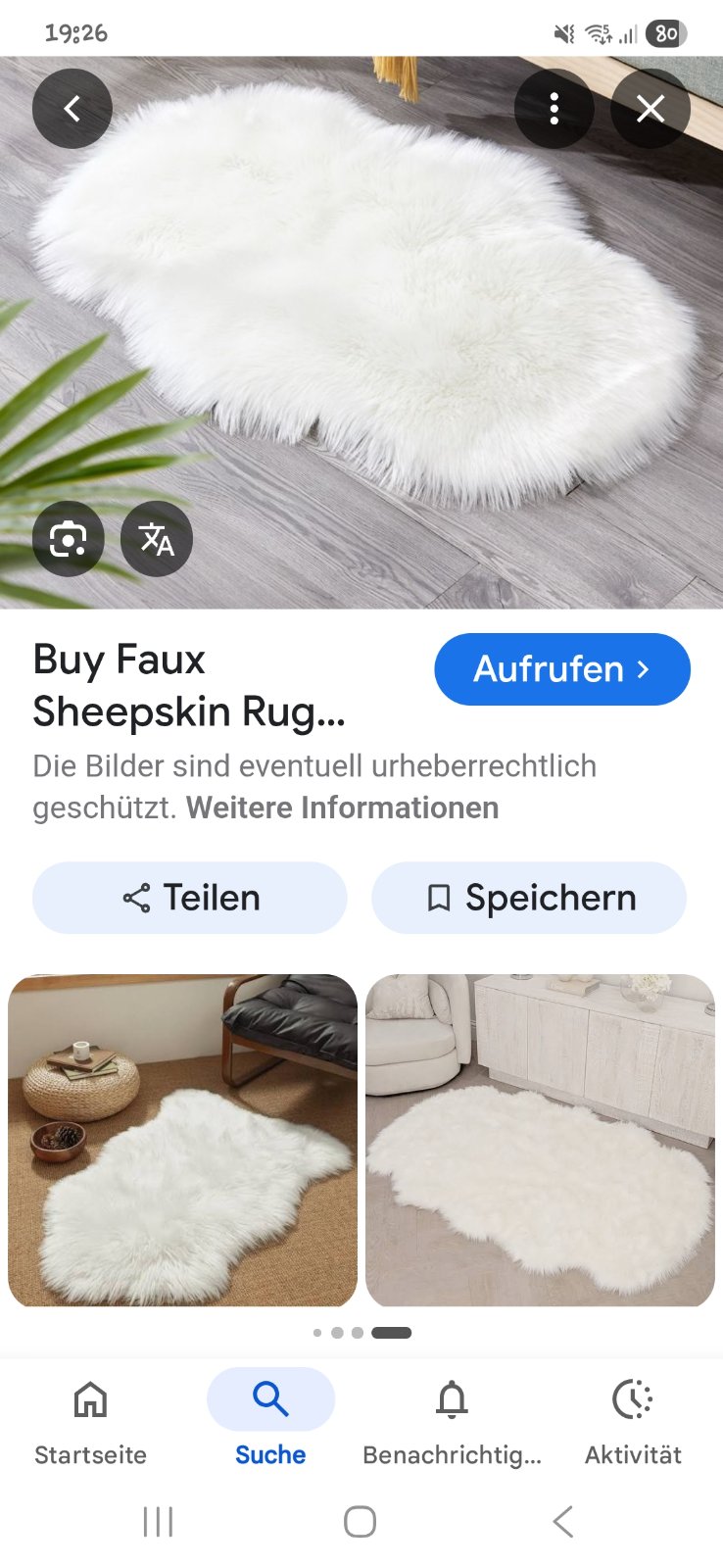This screenshot has height=1568, width=723.
Task: Switch to the Startseite tab
Action: click(x=90, y=1420)
